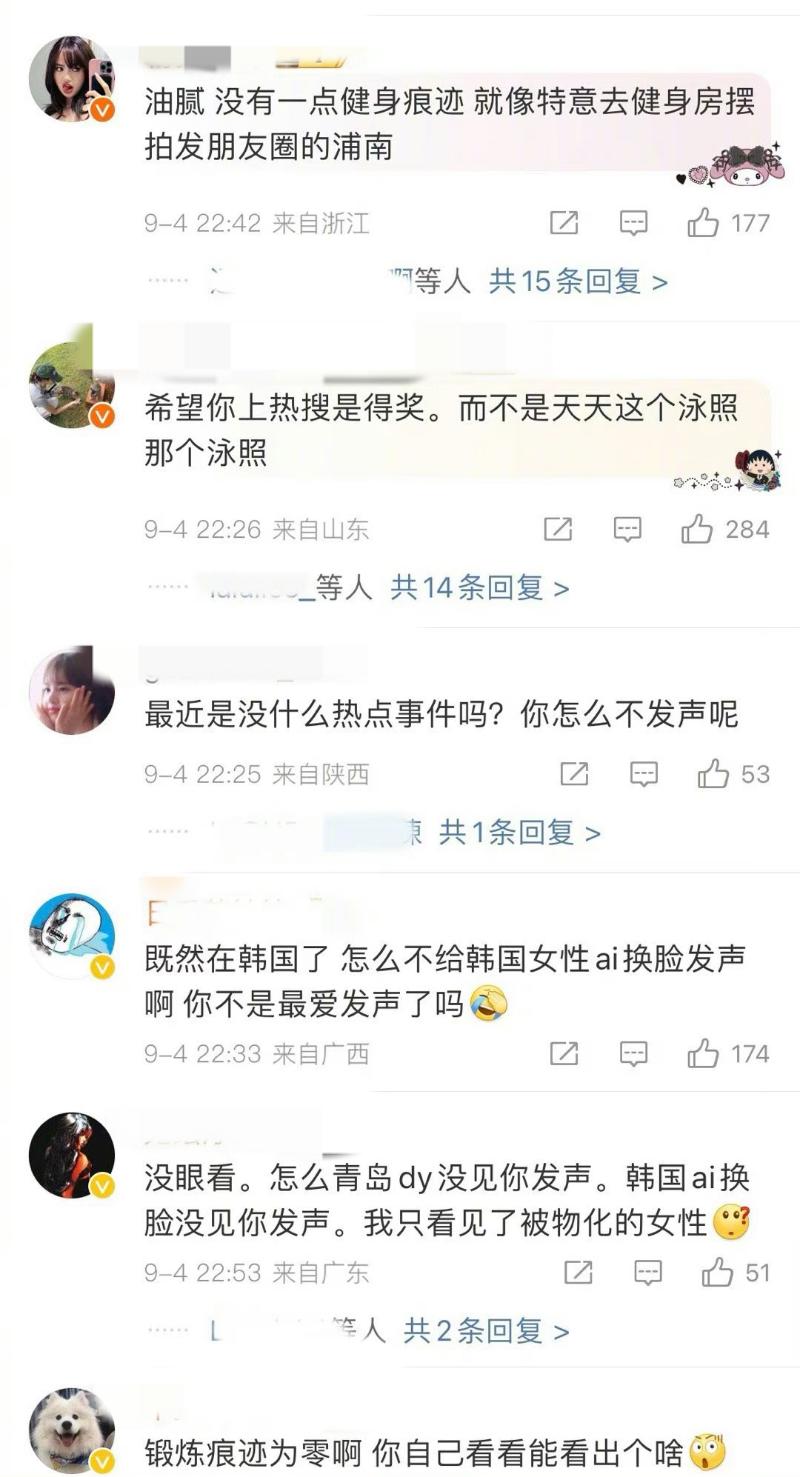Reply to the 9-4 22:26 comment from 山东
Screen dimensions: 800x1477
(x=627, y=529)
